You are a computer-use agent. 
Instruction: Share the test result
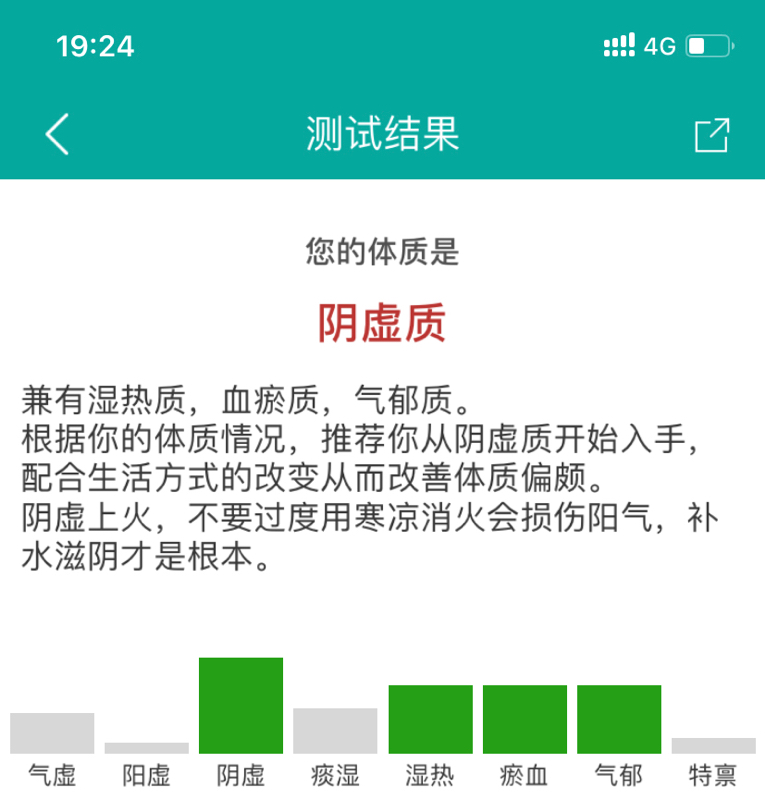tap(711, 135)
